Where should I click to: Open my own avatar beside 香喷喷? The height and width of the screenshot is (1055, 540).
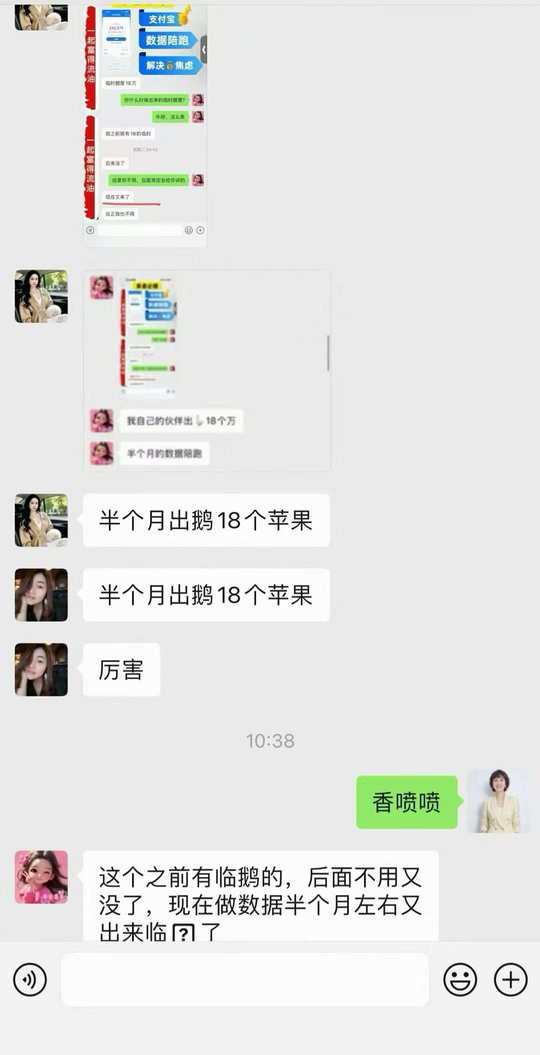click(x=498, y=801)
